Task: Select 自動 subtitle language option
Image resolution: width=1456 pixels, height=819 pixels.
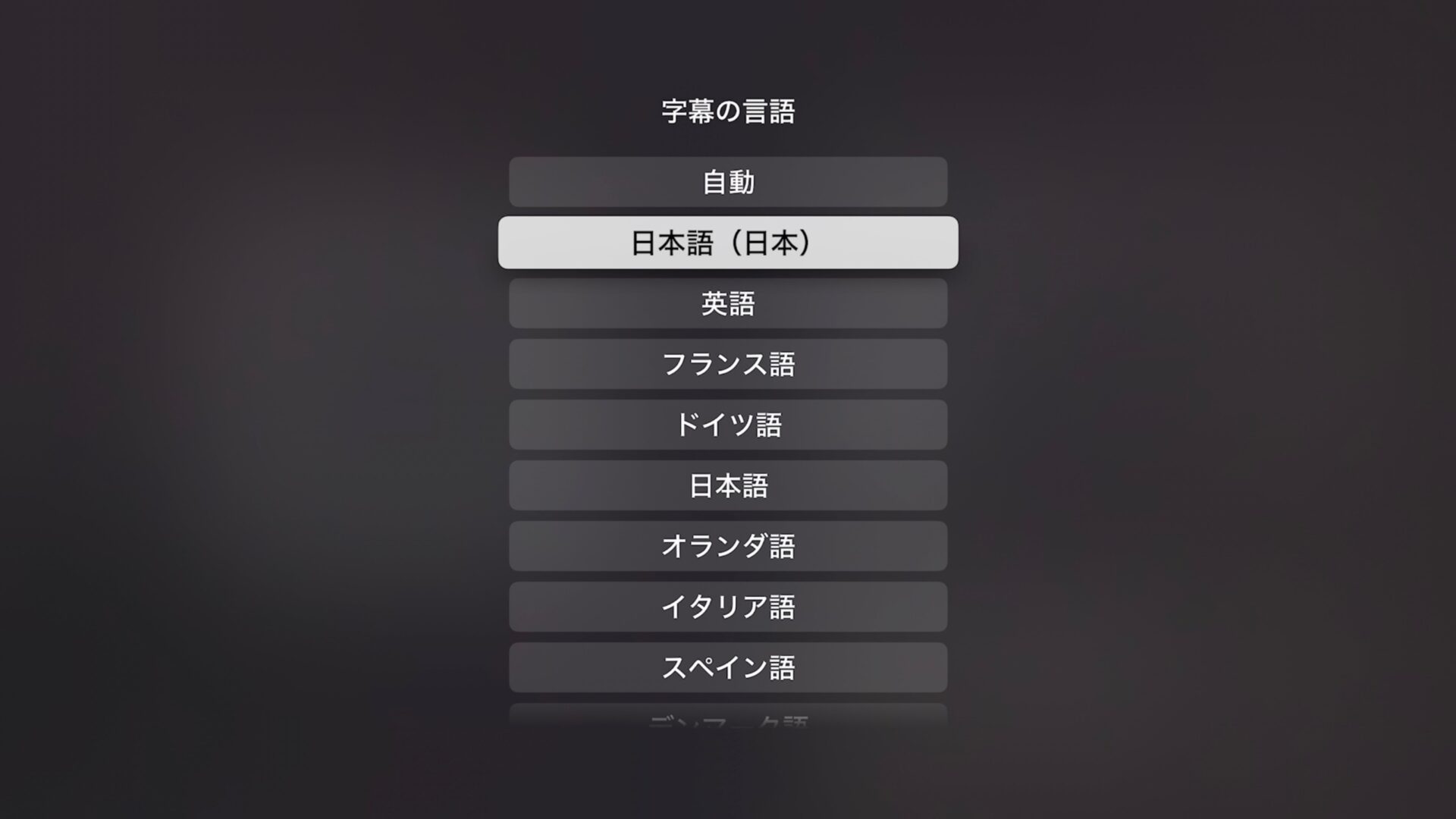Action: tap(728, 182)
